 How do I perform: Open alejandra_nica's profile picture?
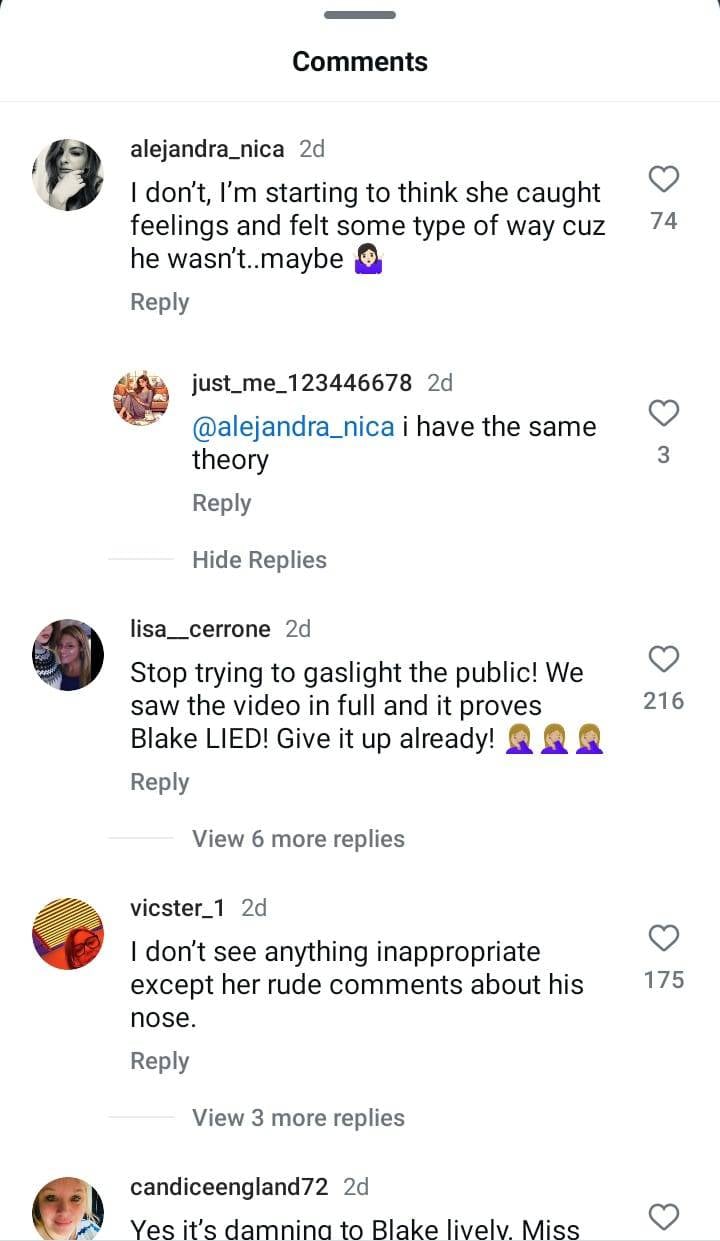coord(68,175)
